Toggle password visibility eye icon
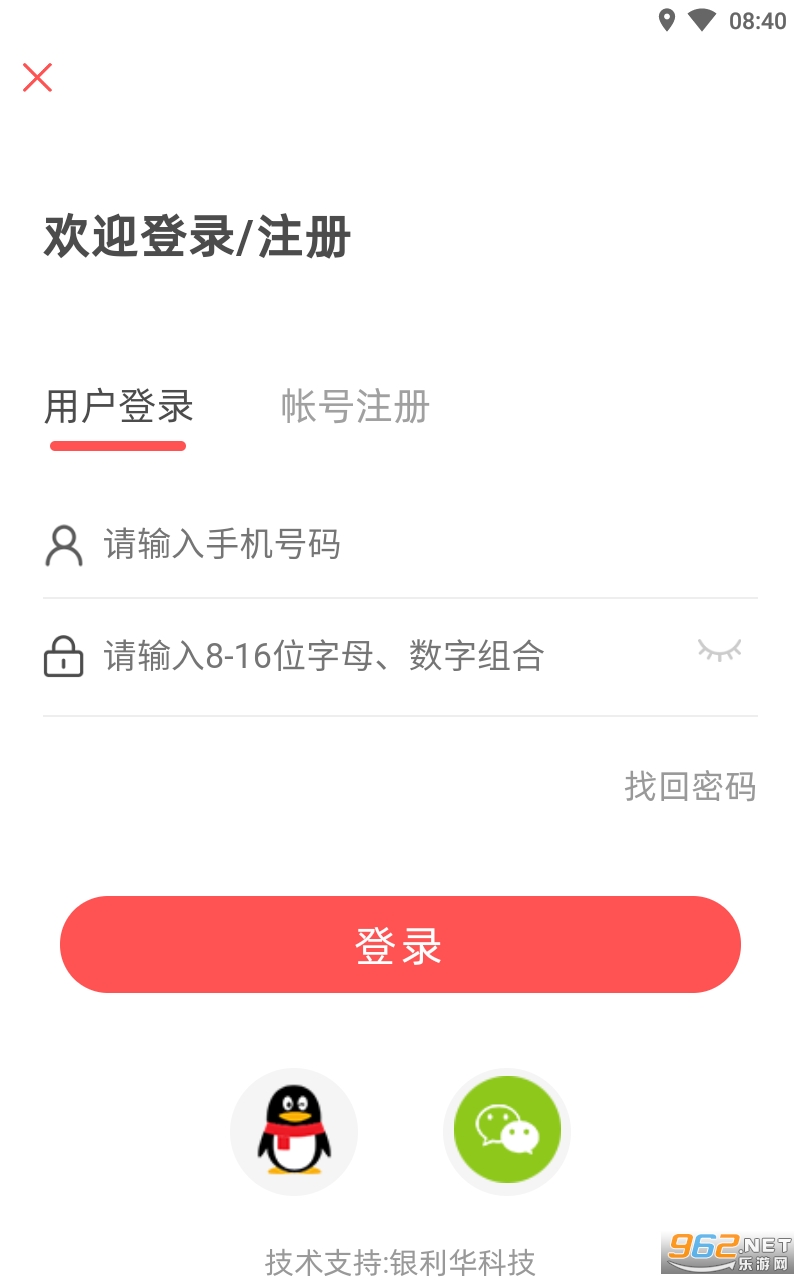800x1280 pixels. (x=720, y=651)
